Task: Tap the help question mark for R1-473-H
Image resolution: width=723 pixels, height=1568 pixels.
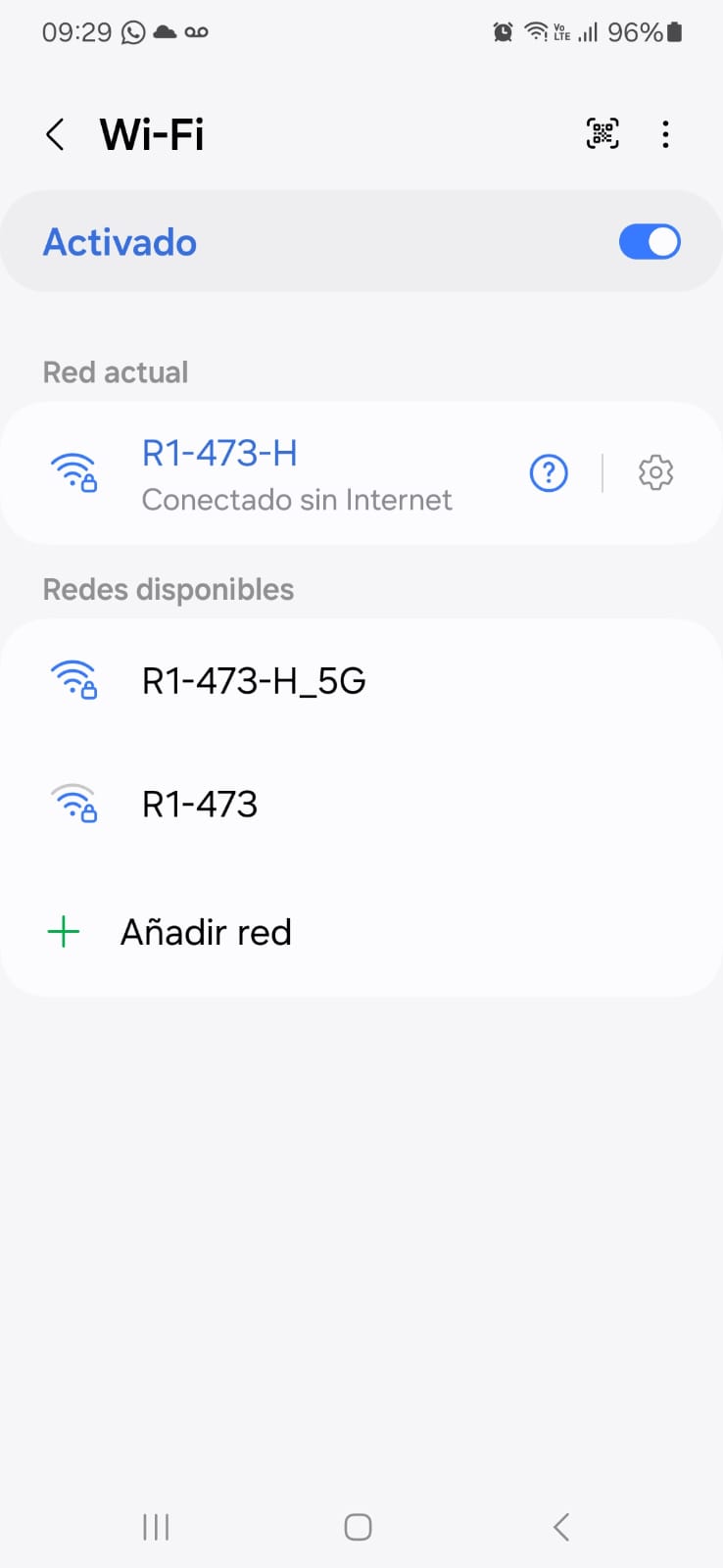Action: (x=549, y=473)
